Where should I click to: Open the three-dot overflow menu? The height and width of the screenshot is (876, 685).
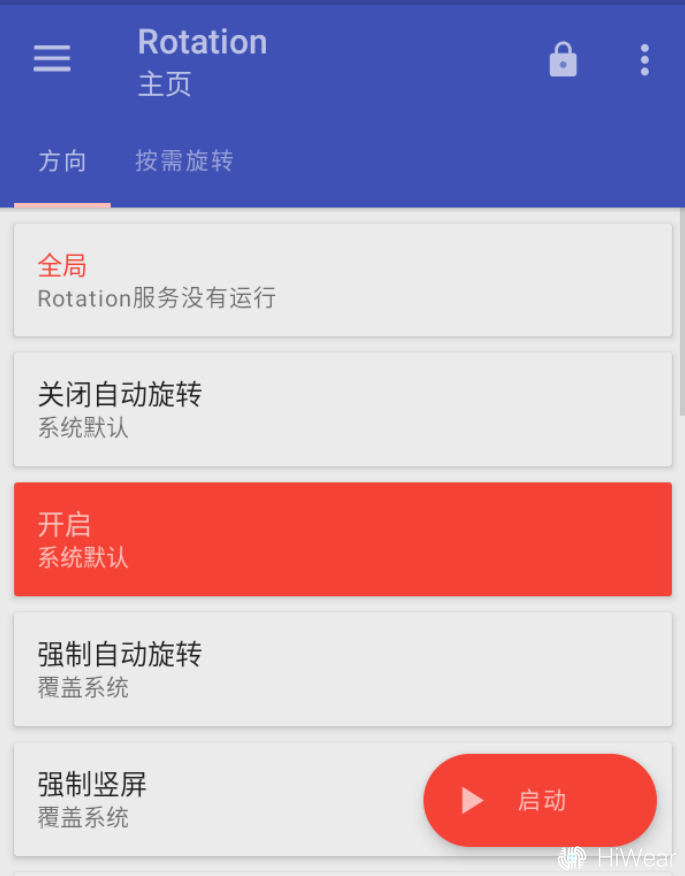644,60
